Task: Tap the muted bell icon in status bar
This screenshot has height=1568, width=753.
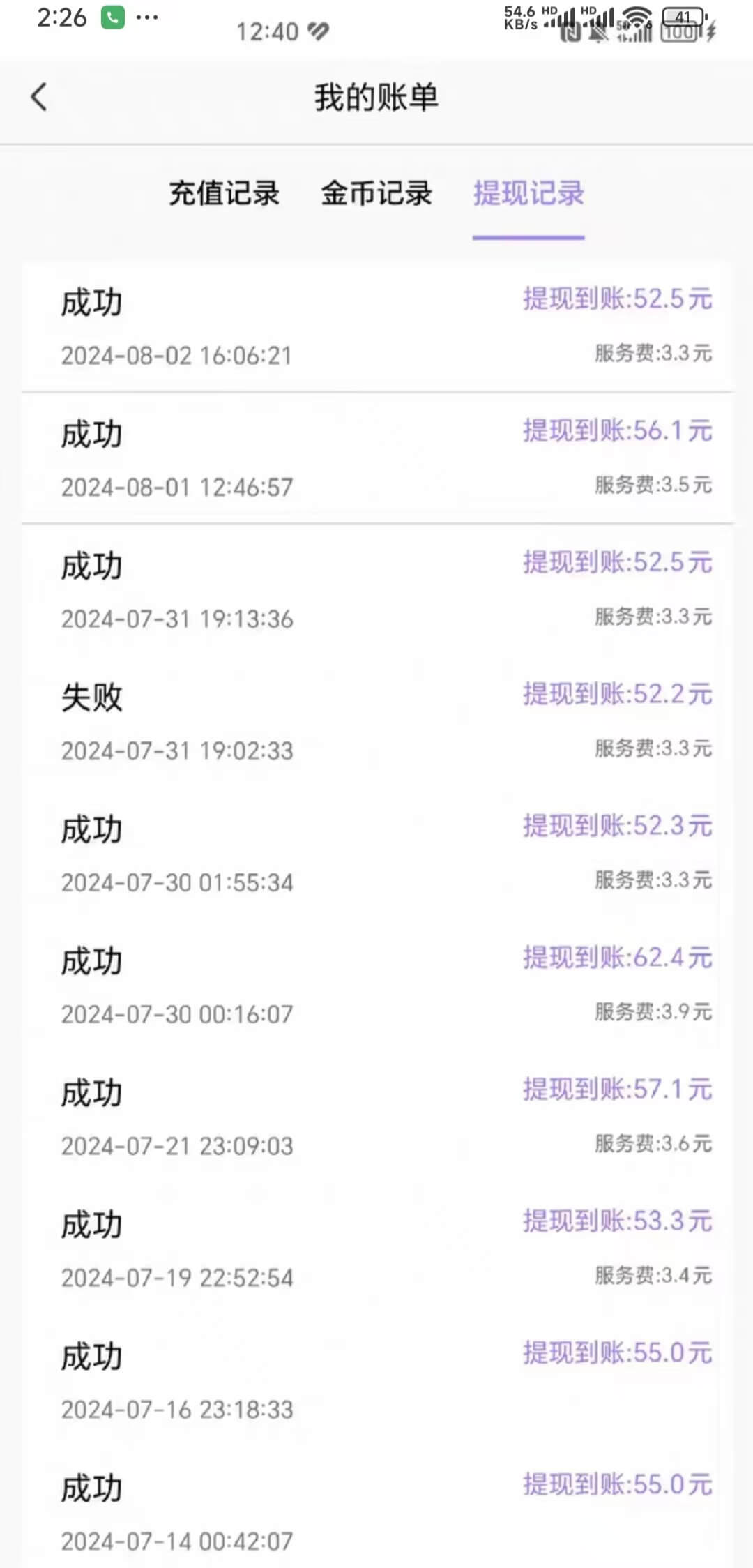Action: tap(598, 31)
